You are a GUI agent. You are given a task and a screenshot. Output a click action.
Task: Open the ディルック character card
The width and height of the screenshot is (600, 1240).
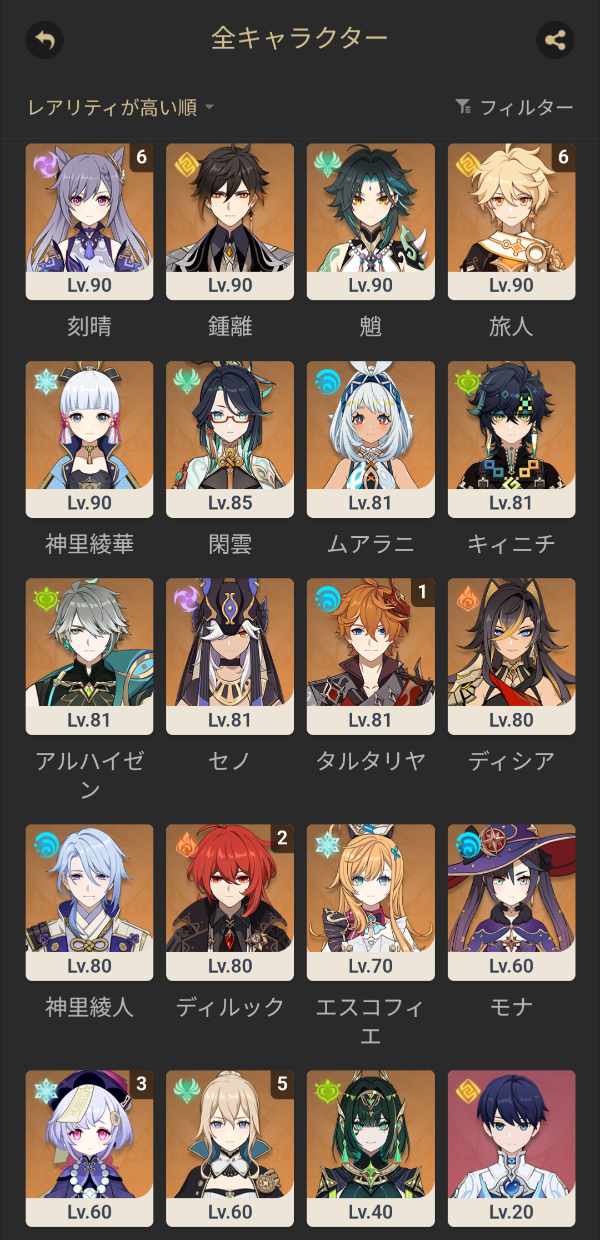pos(230,902)
